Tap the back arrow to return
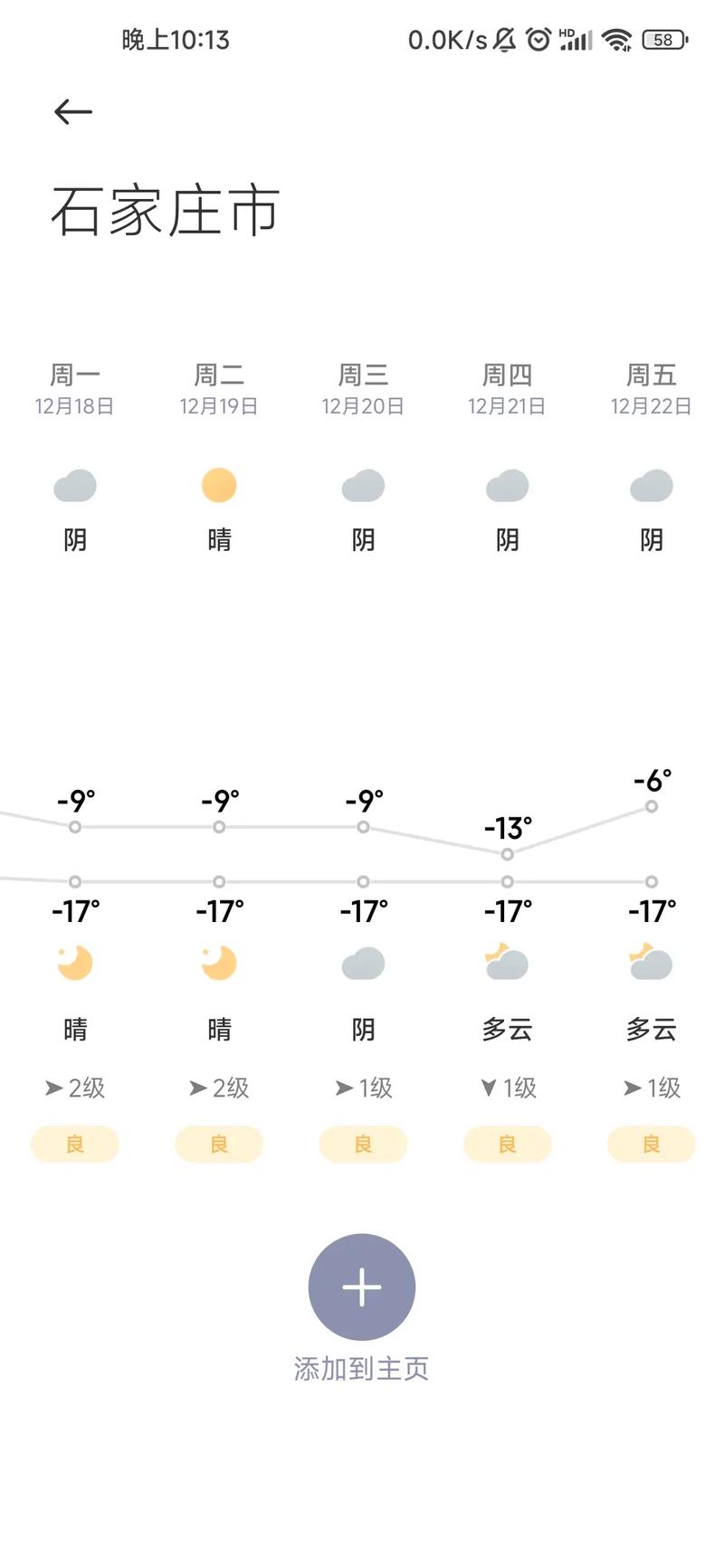 click(71, 111)
